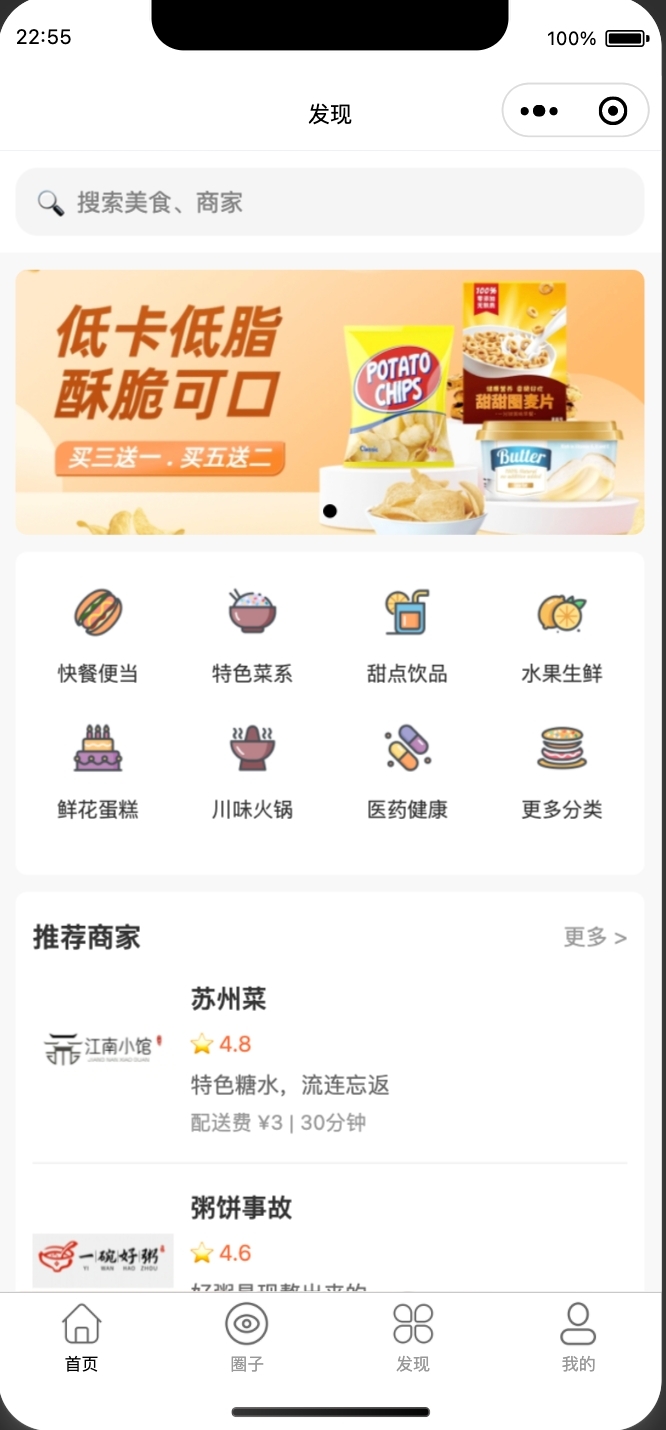Tap the 搜索美食、商家 search box
The width and height of the screenshot is (666, 1430).
[x=330, y=203]
